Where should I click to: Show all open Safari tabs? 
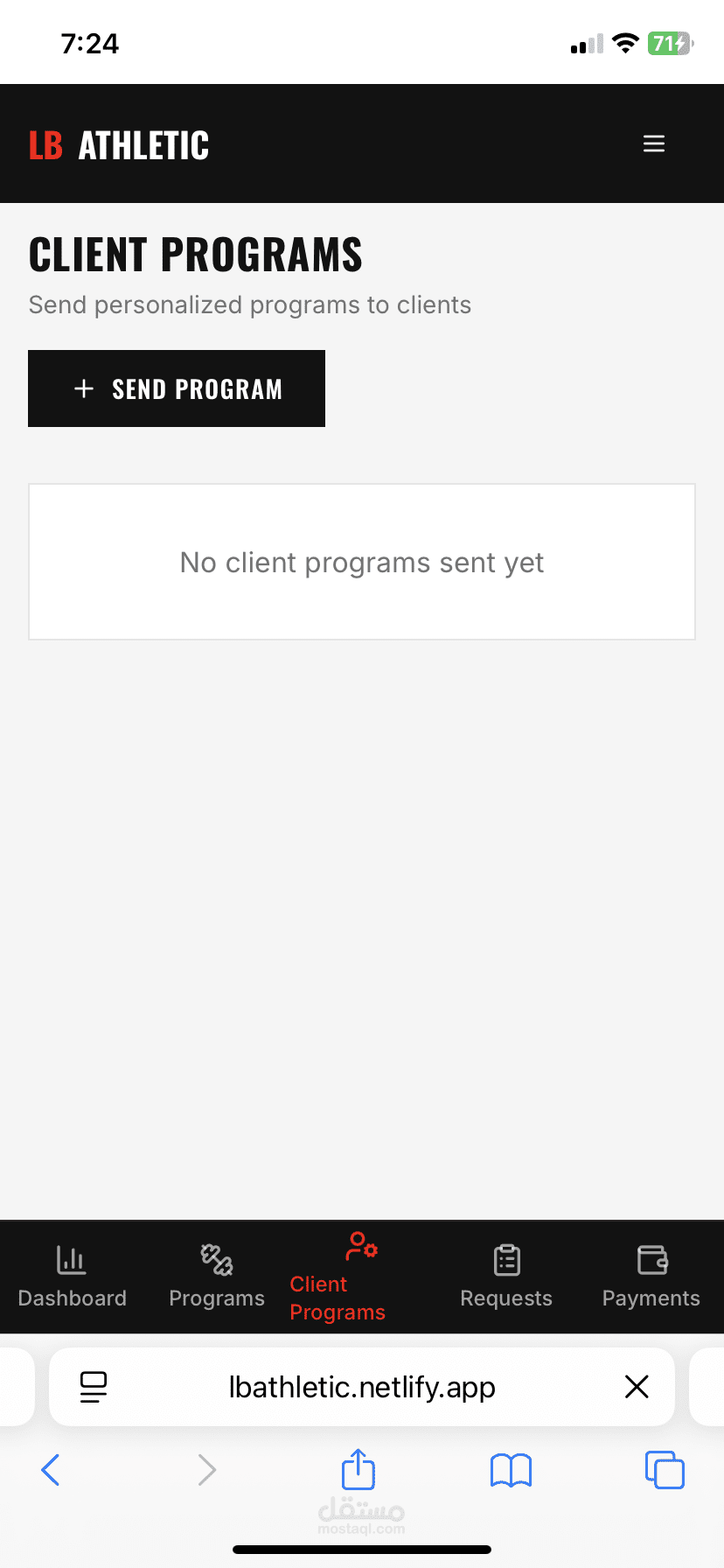pos(665,1469)
